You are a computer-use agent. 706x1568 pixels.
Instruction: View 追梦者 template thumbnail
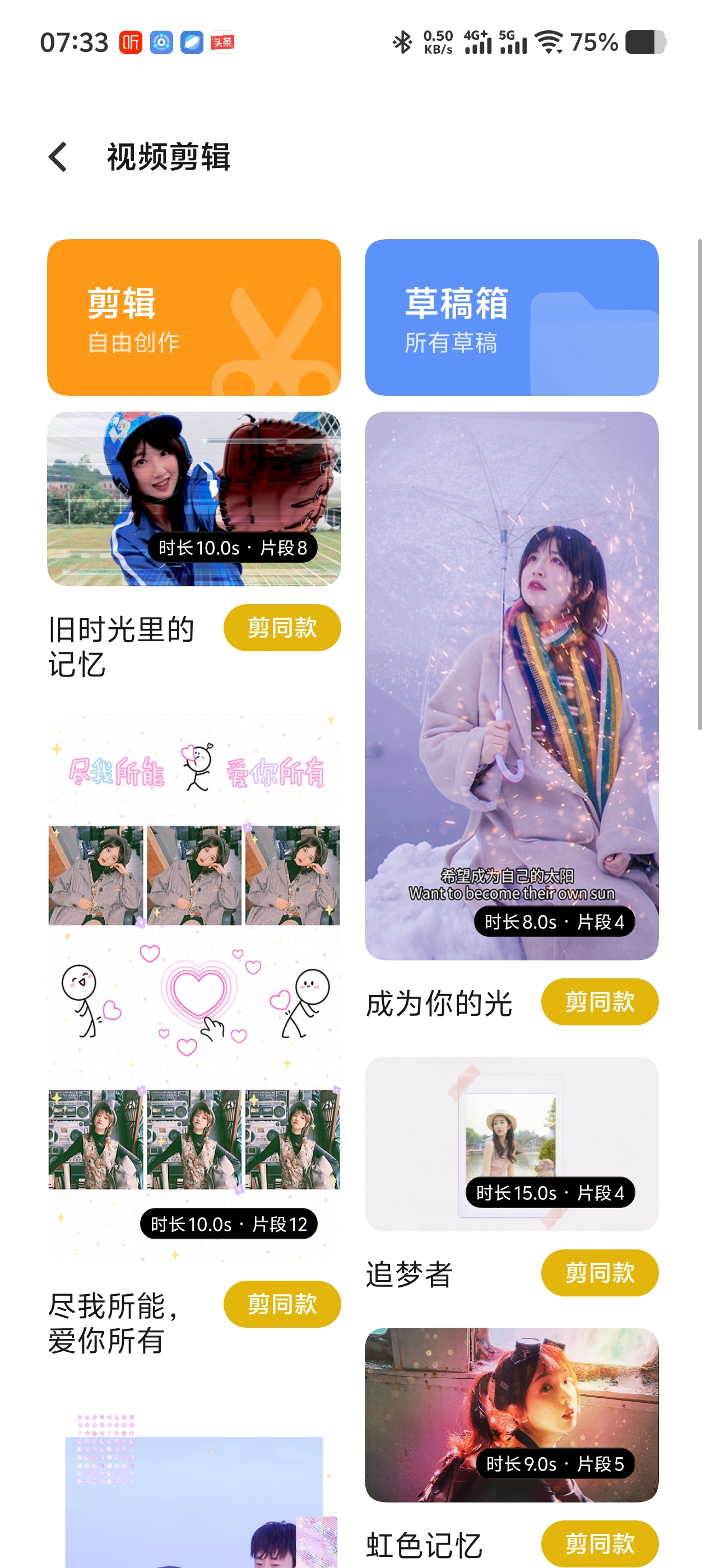coord(511,1143)
